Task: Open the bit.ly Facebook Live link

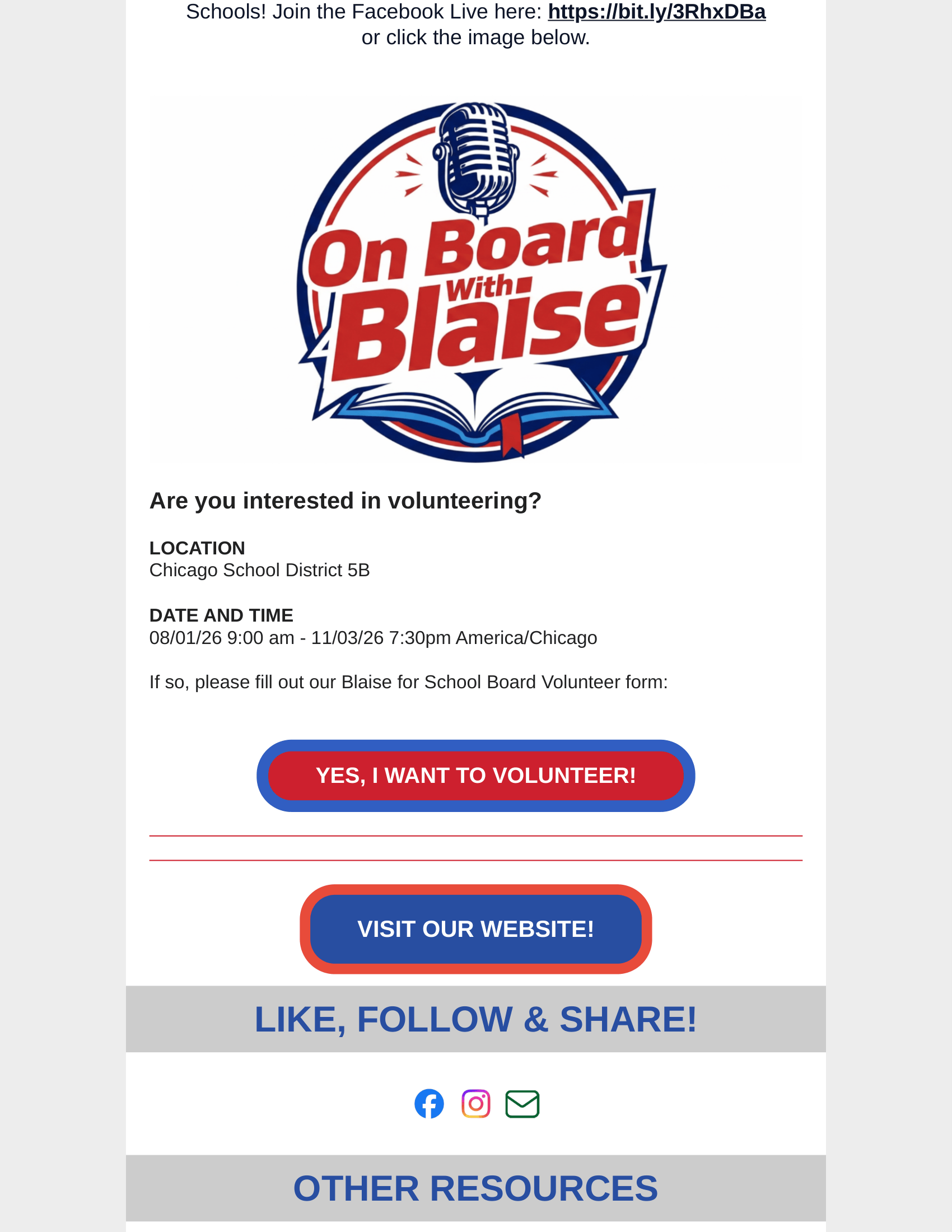Action: (x=656, y=12)
